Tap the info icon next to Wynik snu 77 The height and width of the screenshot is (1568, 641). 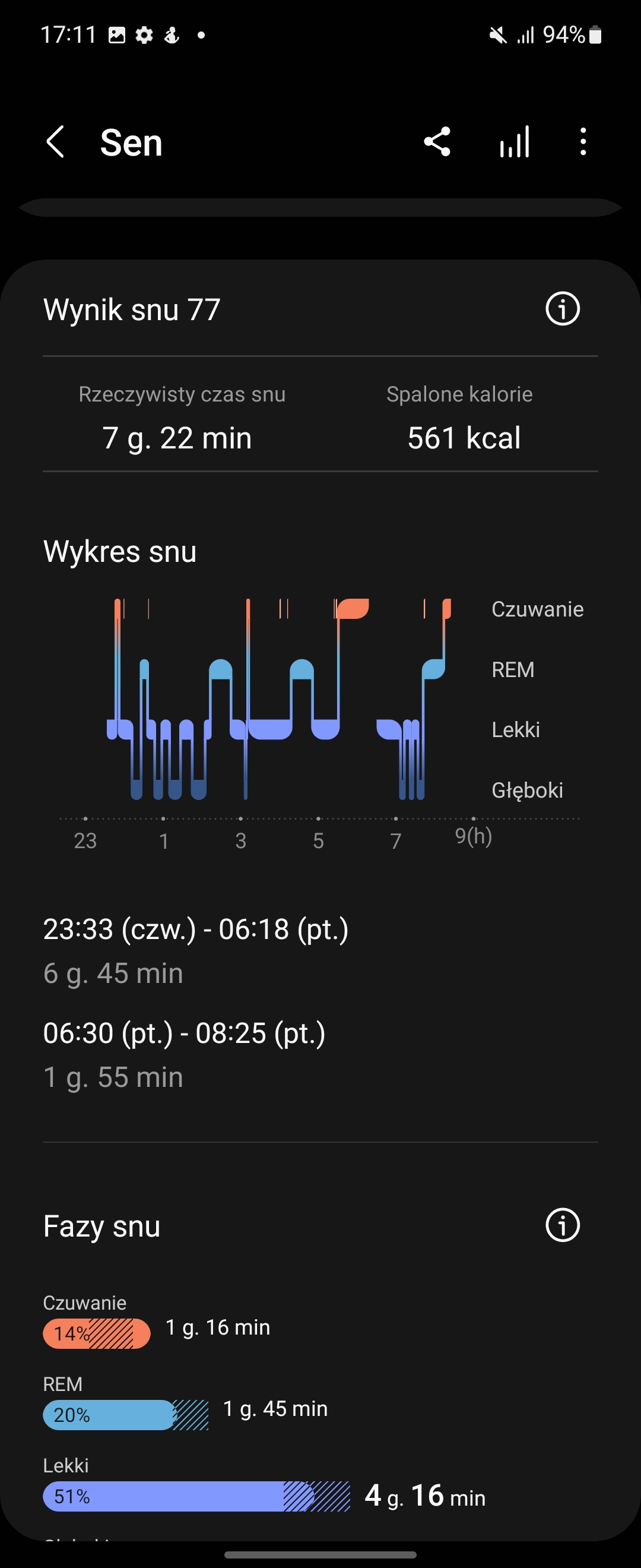click(x=563, y=309)
